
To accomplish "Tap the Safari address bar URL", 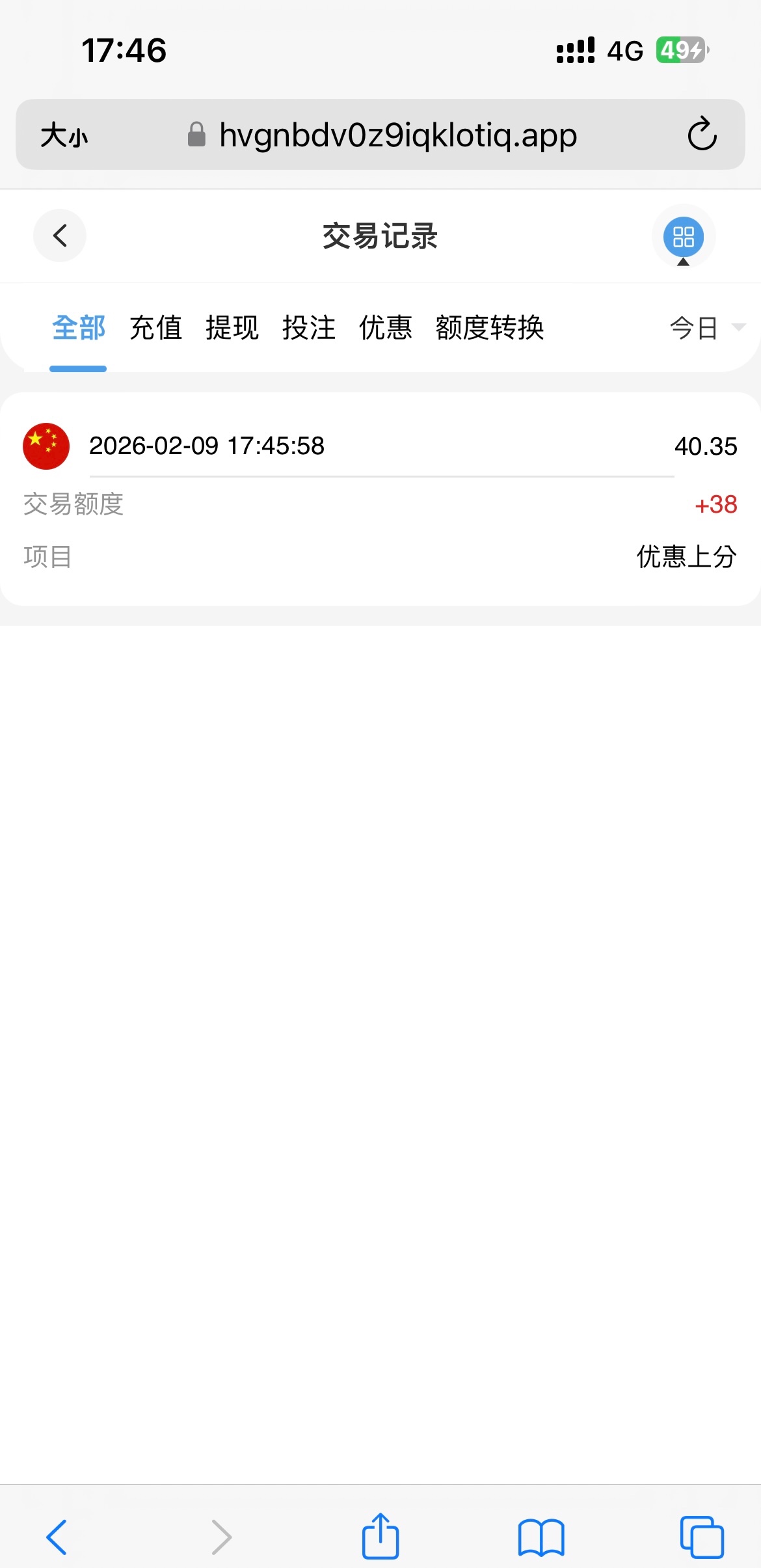I will (x=397, y=135).
